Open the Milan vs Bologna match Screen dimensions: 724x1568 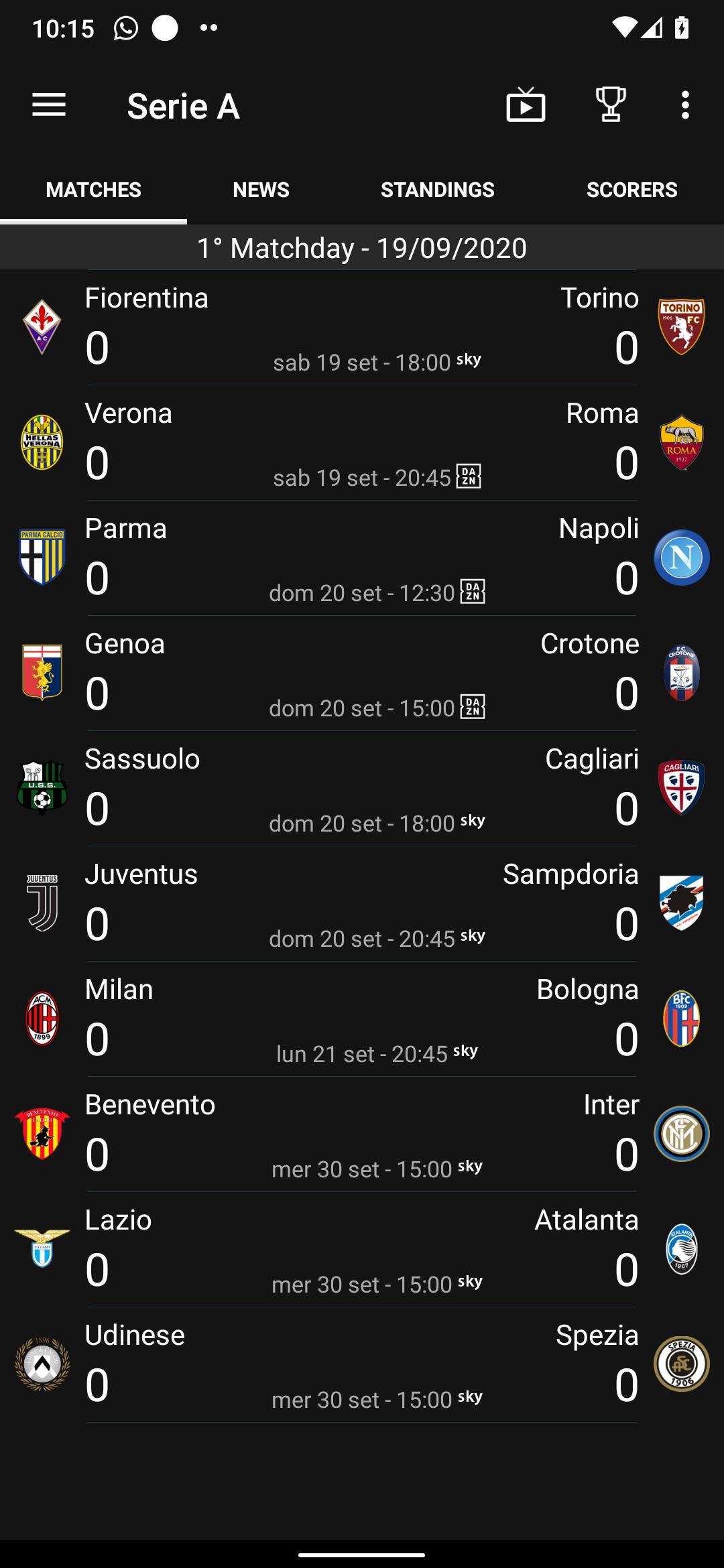tap(362, 1019)
